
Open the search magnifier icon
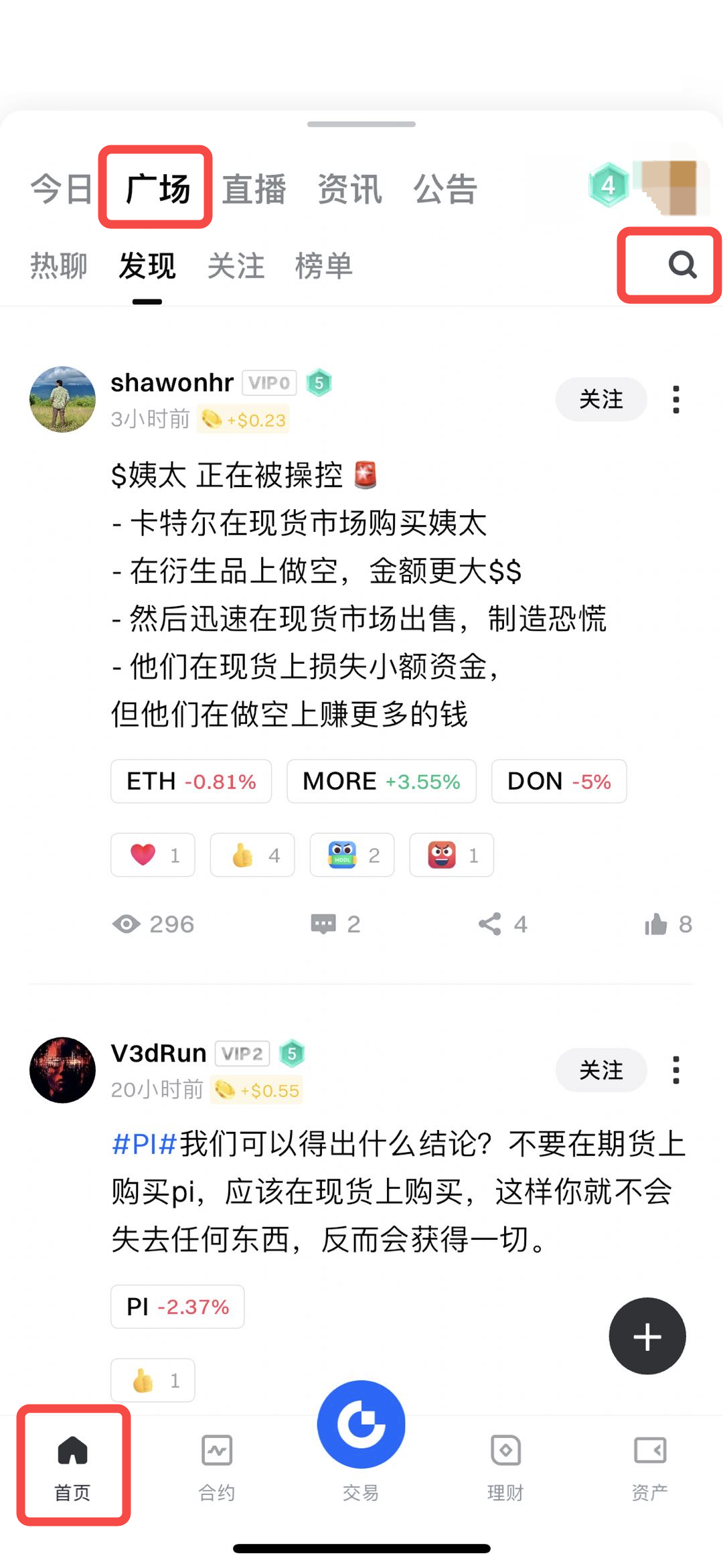click(x=681, y=265)
